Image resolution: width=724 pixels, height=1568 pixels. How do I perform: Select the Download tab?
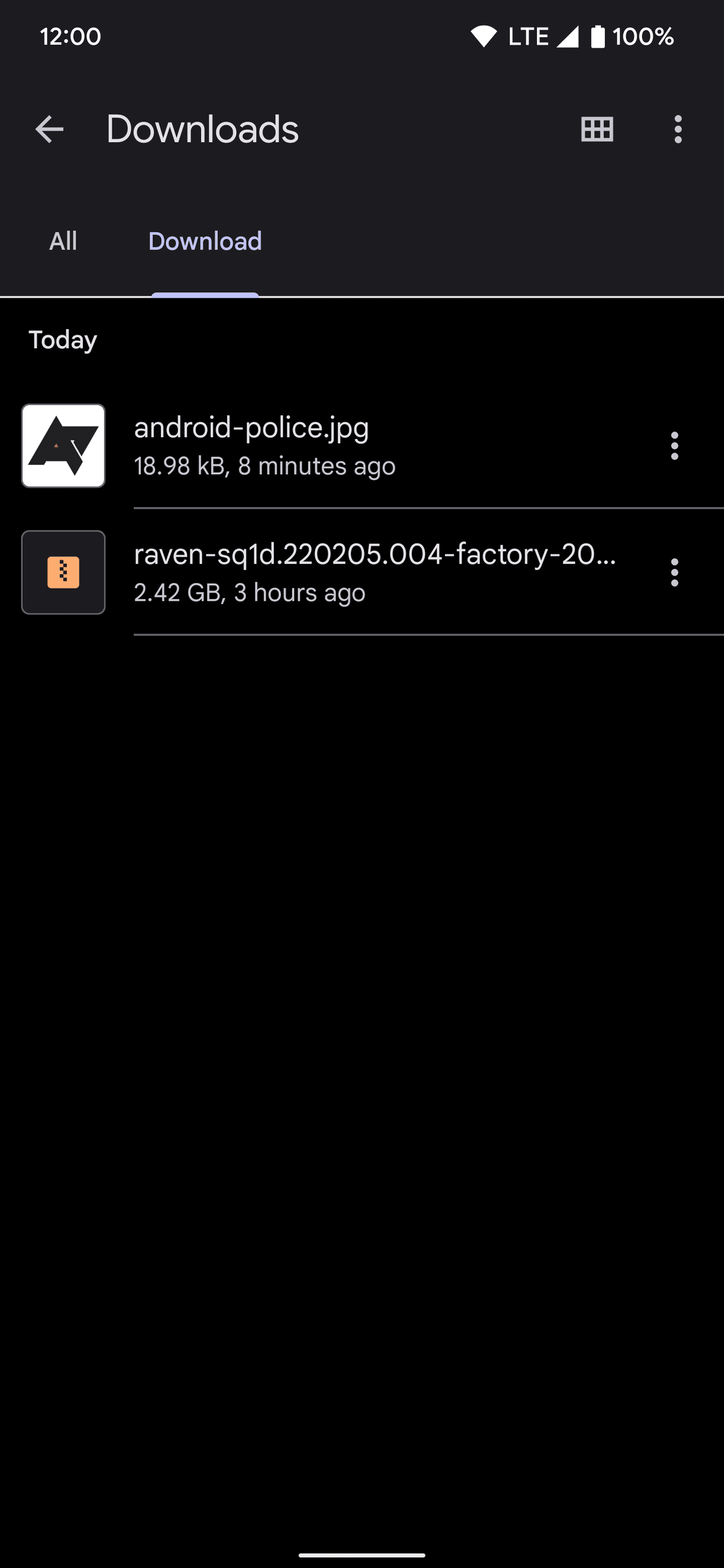tap(204, 241)
